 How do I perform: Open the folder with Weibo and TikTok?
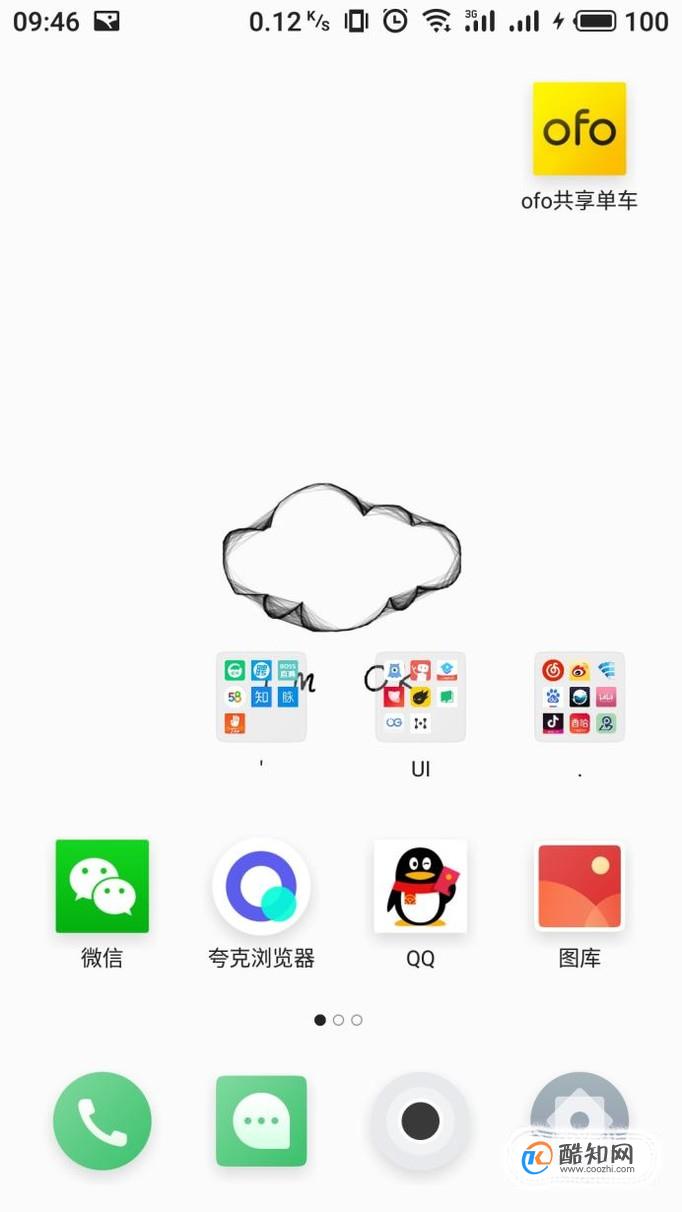pos(579,697)
